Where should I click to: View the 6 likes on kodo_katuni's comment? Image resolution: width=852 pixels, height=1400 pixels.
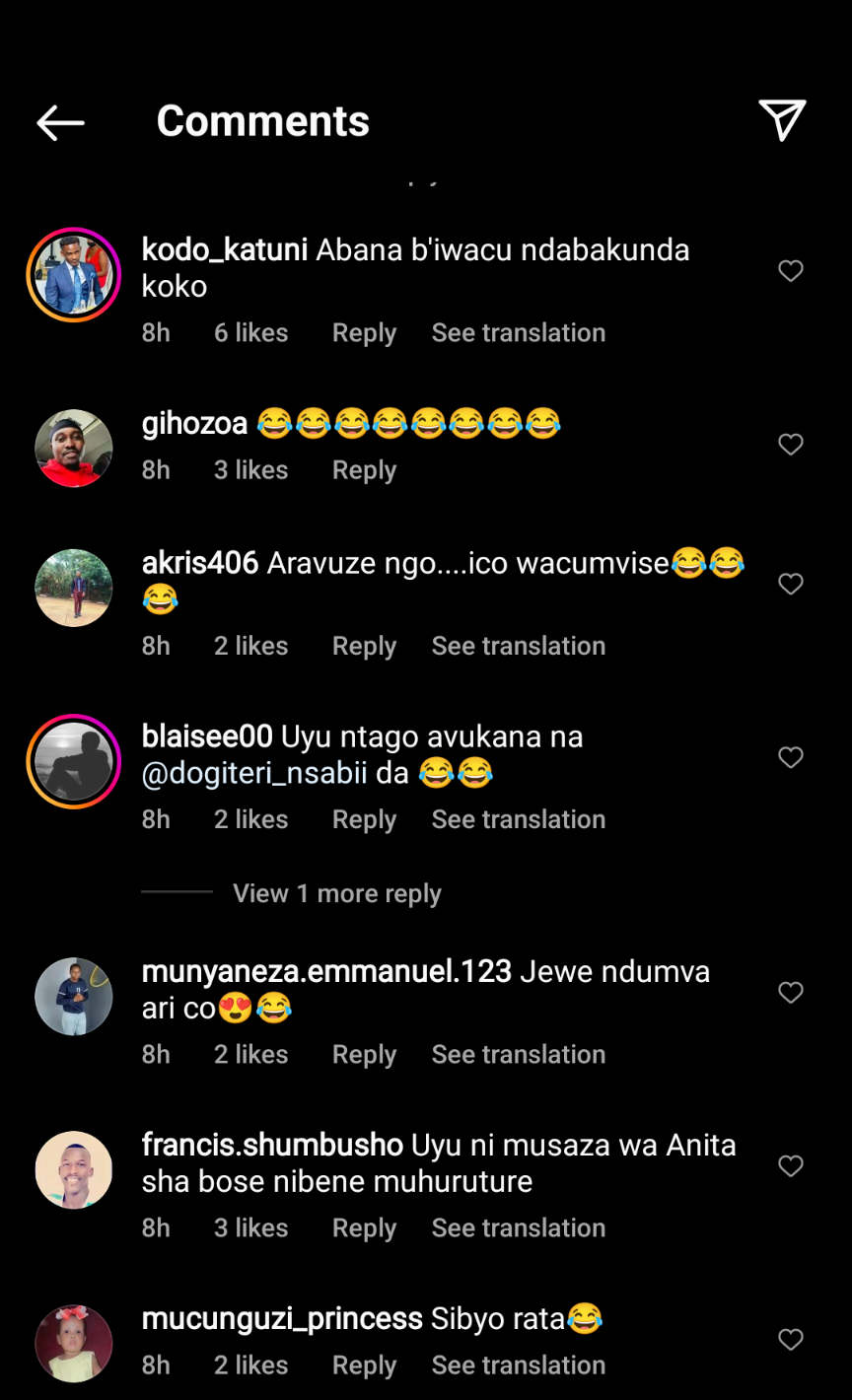pyautogui.click(x=250, y=333)
